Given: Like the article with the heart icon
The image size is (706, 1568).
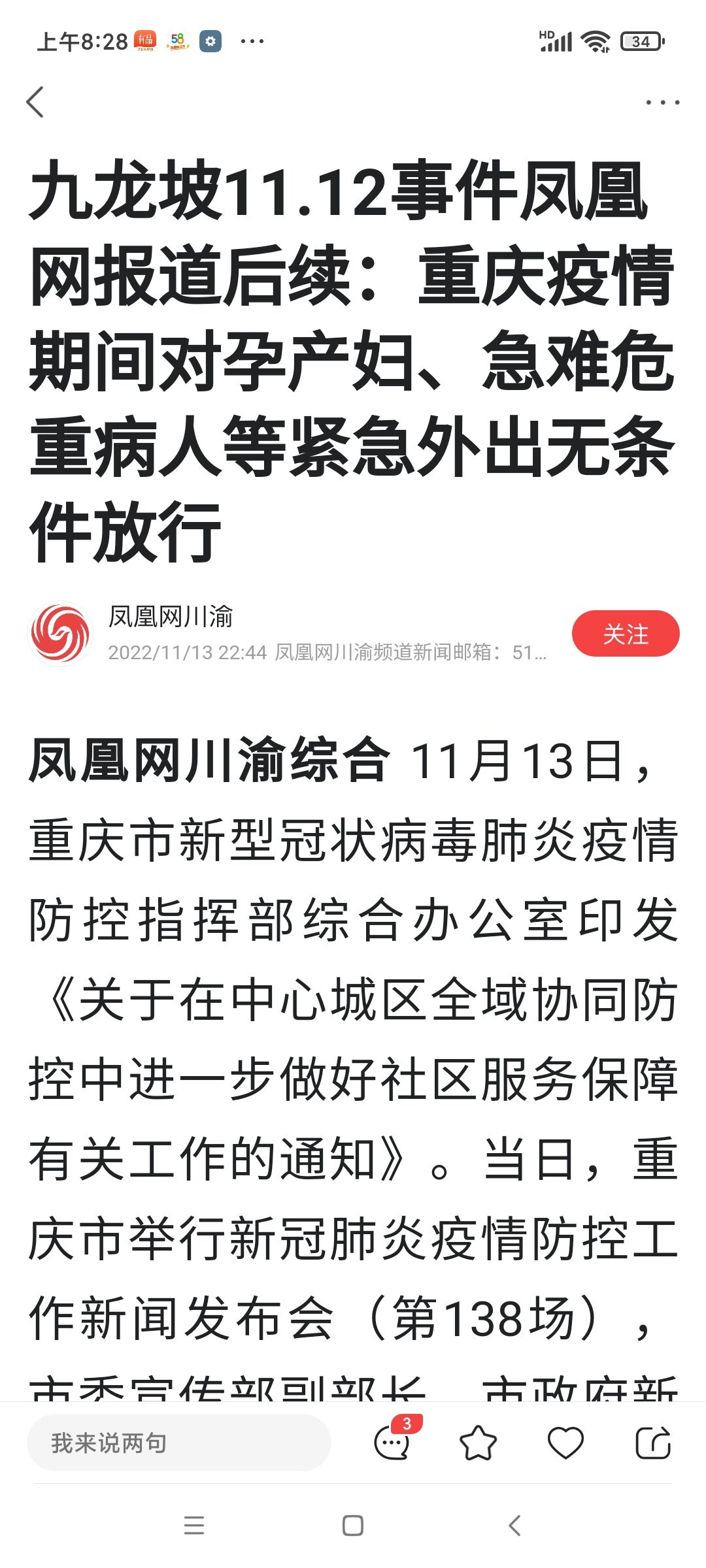Looking at the screenshot, I should point(565,1443).
